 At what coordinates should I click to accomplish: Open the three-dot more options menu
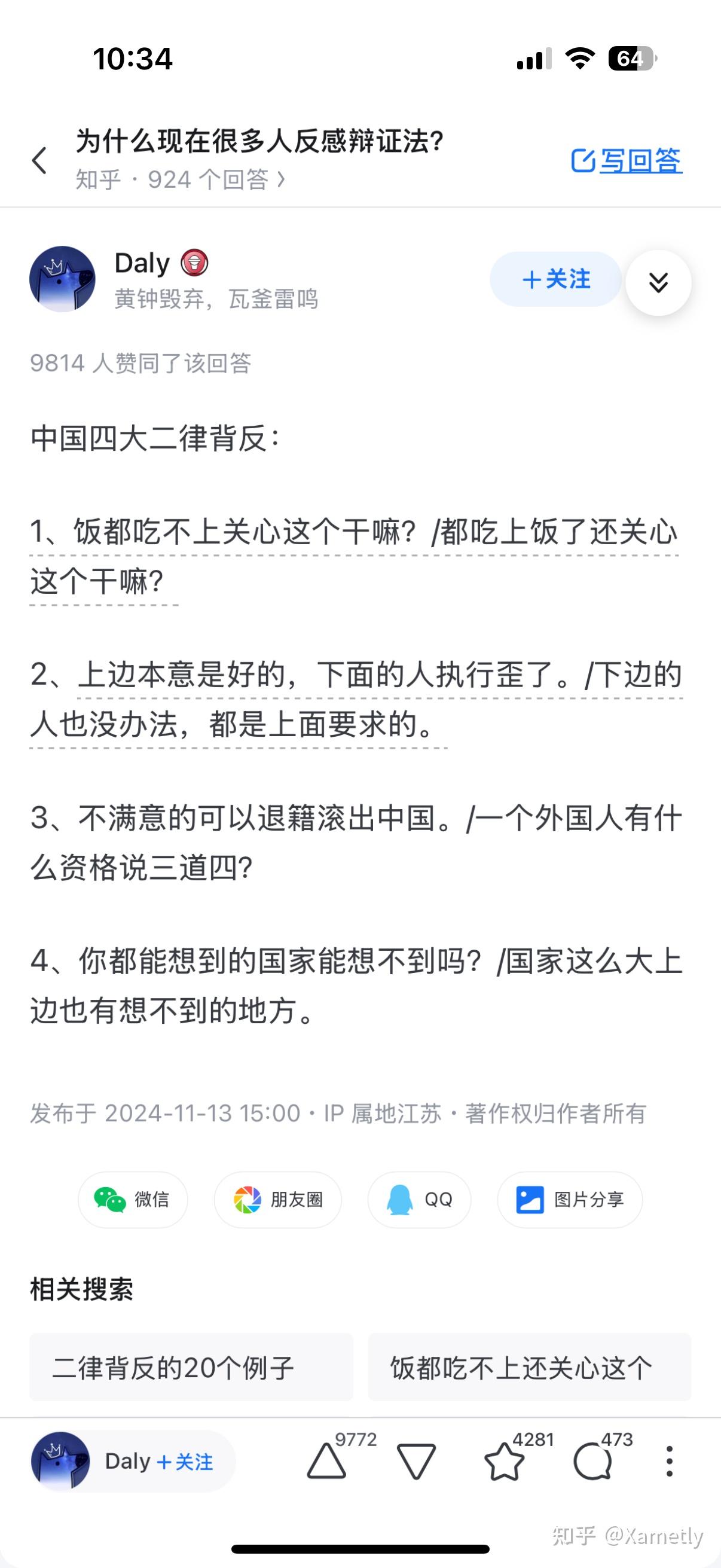point(669,1461)
